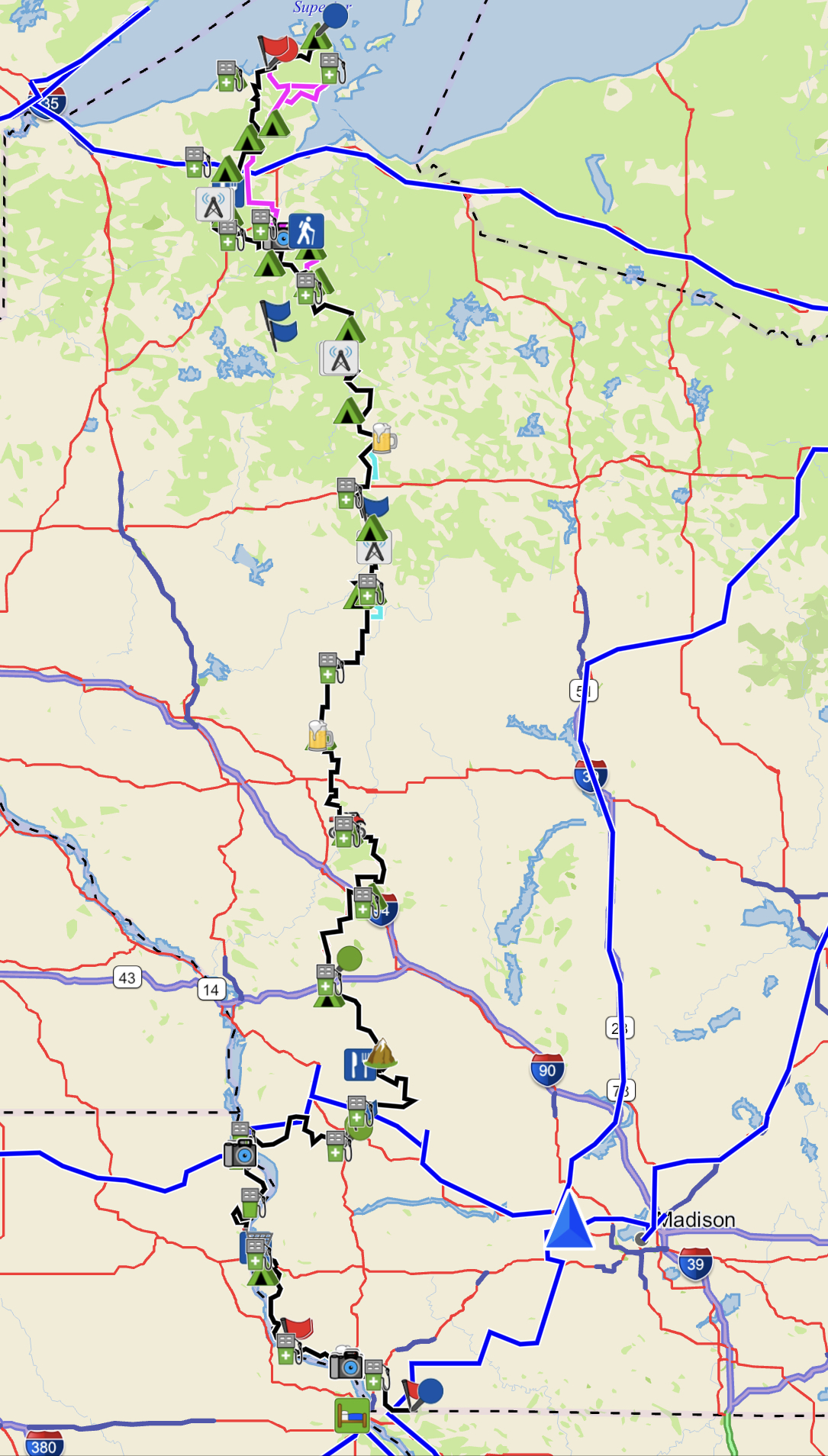Tap the beer mug waypoint beside cyan segment

(383, 439)
